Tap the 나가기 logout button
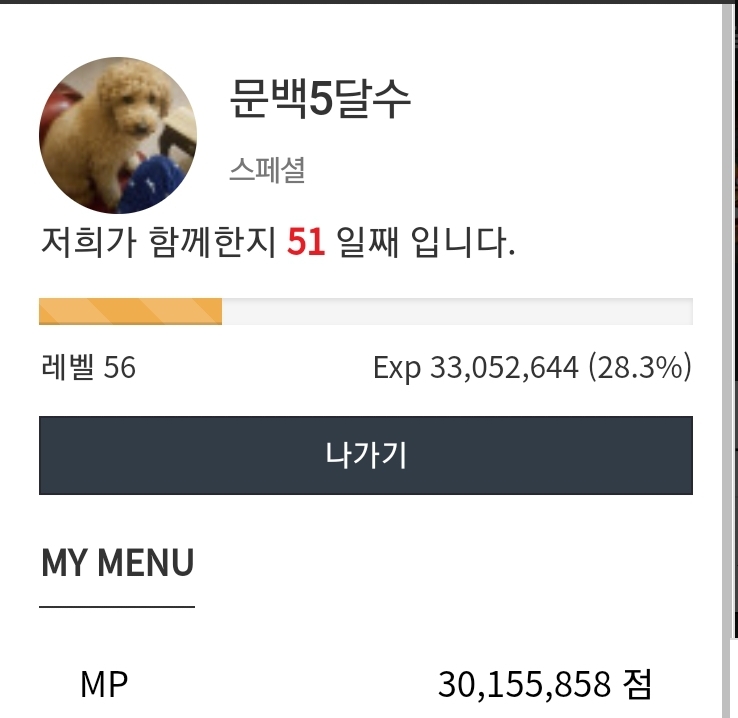Image resolution: width=738 pixels, height=718 pixels. 366,455
